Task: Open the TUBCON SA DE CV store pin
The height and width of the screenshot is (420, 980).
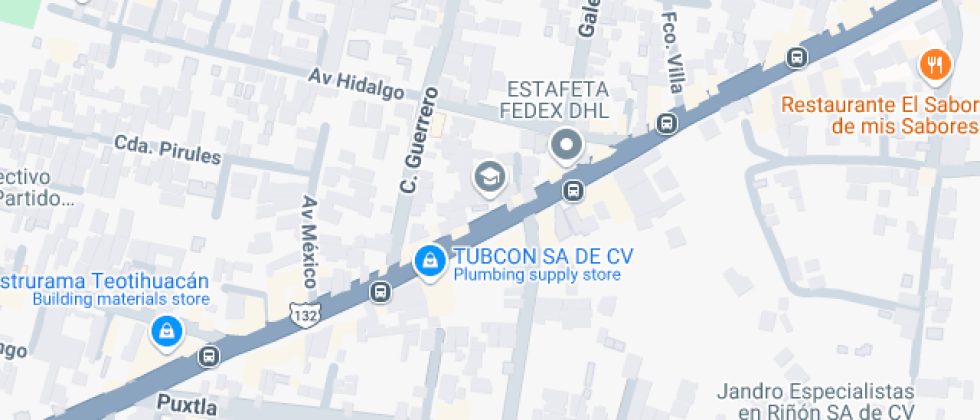Action: coord(430,261)
